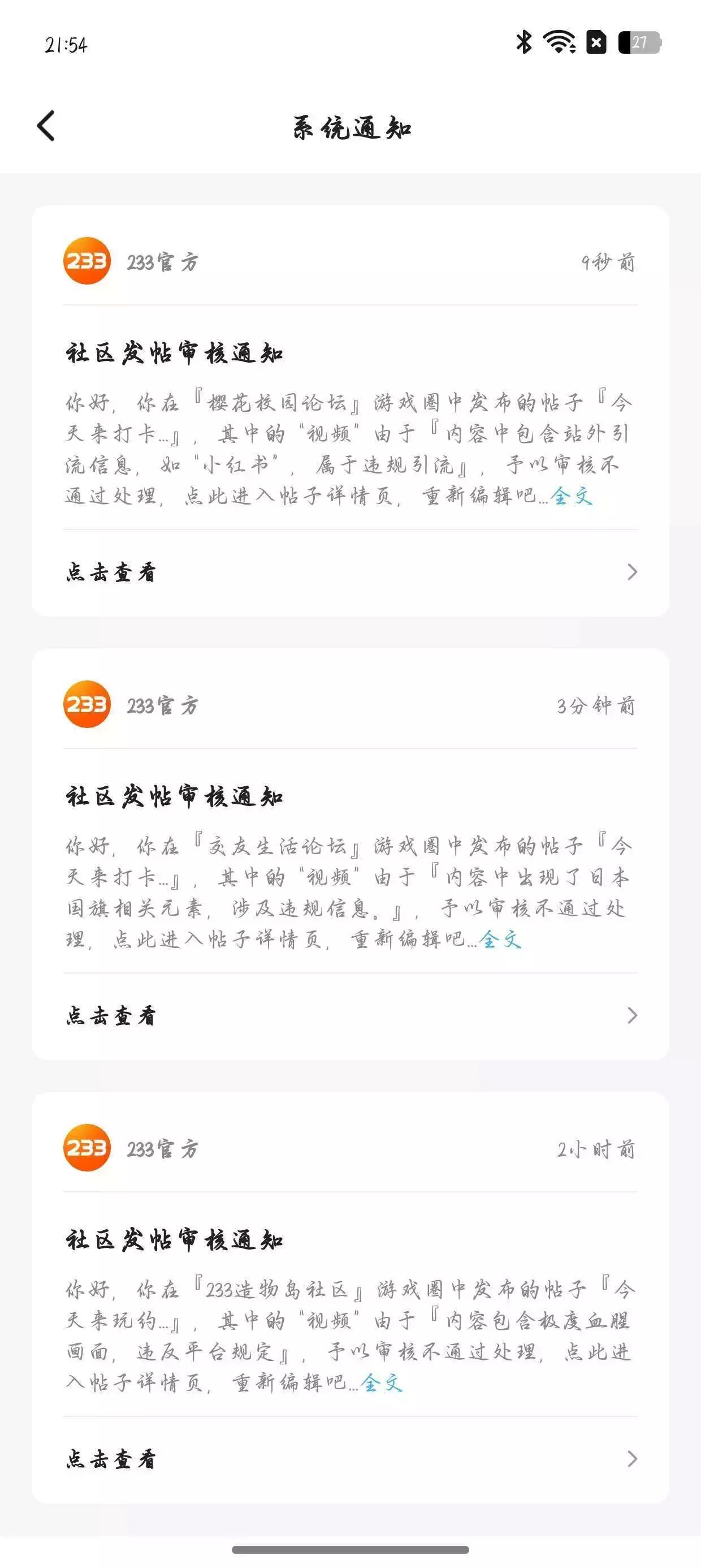Open 点击查看 under the 交友生活论坛 notice
Image resolution: width=701 pixels, height=1568 pixels.
pyautogui.click(x=350, y=1015)
